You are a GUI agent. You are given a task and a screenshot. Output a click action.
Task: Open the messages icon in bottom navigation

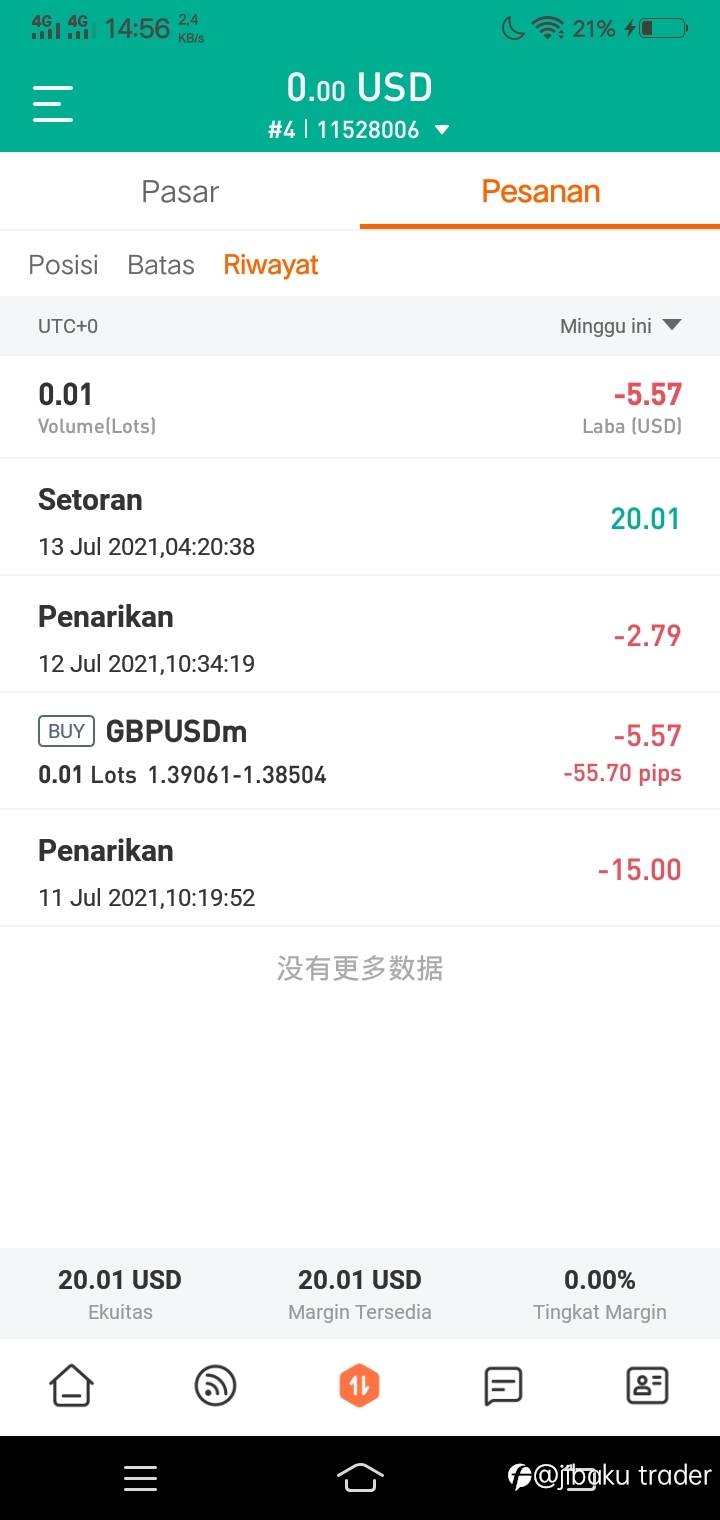click(x=503, y=1386)
